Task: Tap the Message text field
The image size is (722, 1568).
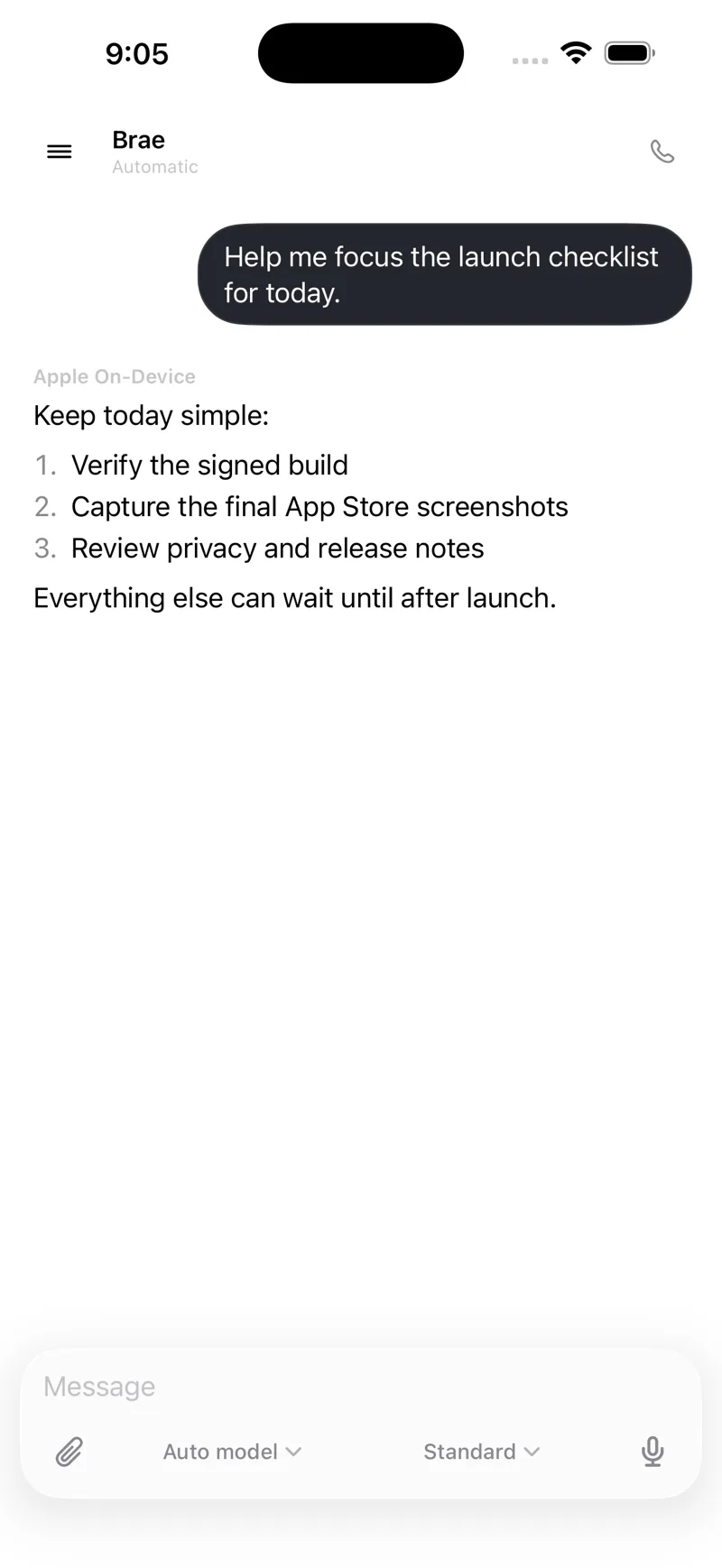Action: [x=361, y=1386]
